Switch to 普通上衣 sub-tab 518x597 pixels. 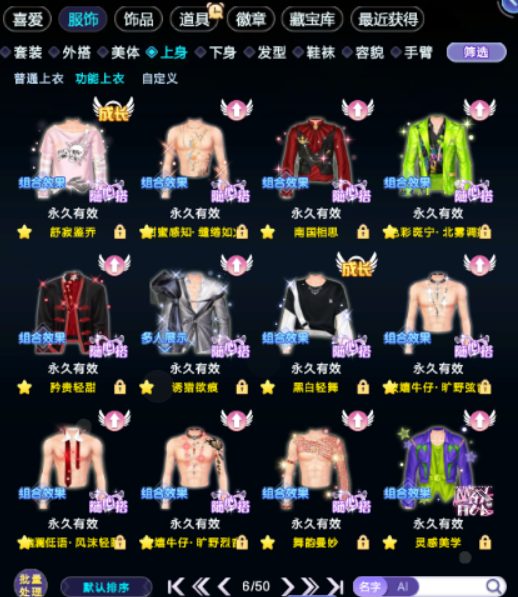click(38, 79)
